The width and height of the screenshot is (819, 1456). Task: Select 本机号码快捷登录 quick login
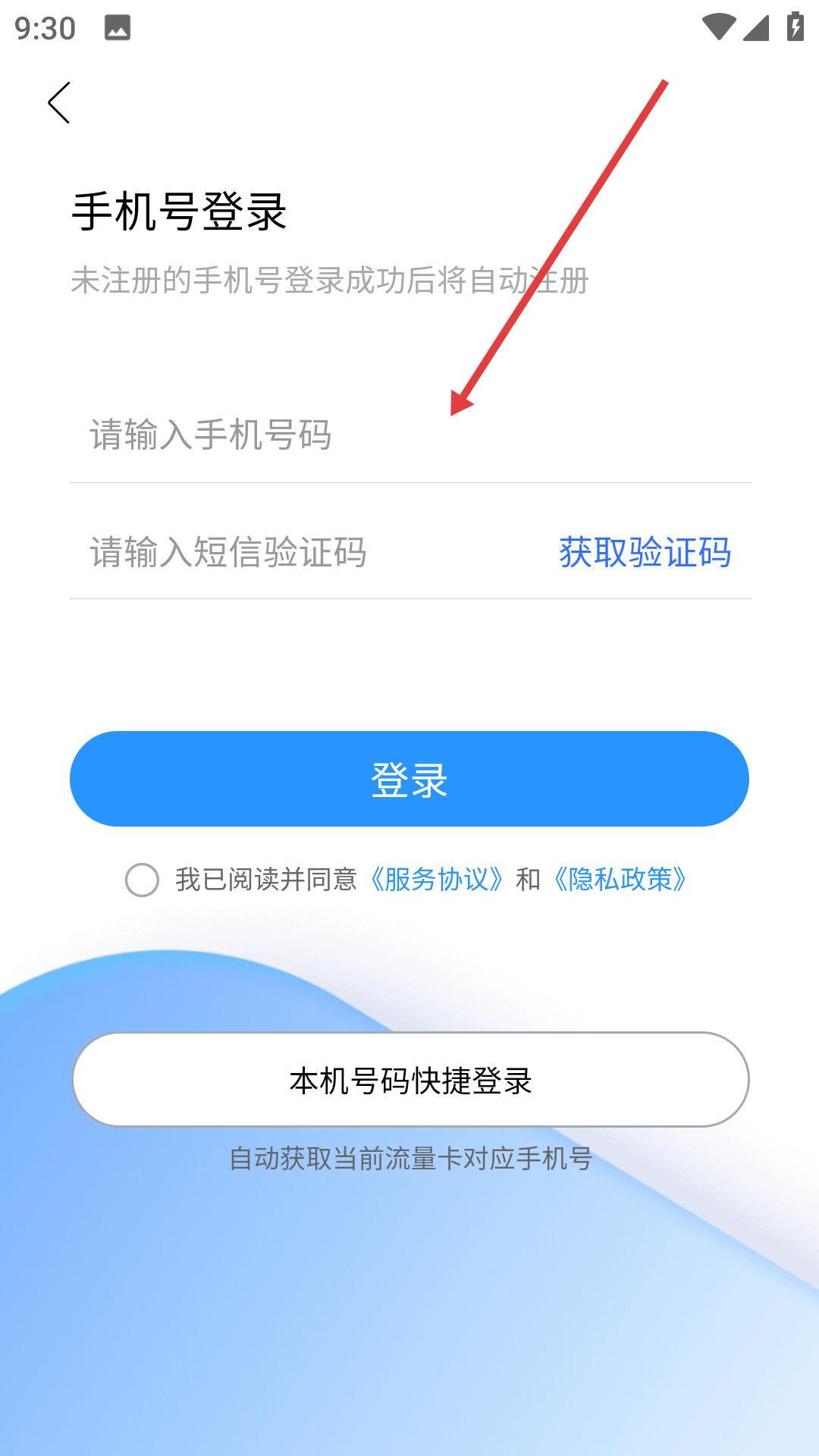click(410, 1079)
